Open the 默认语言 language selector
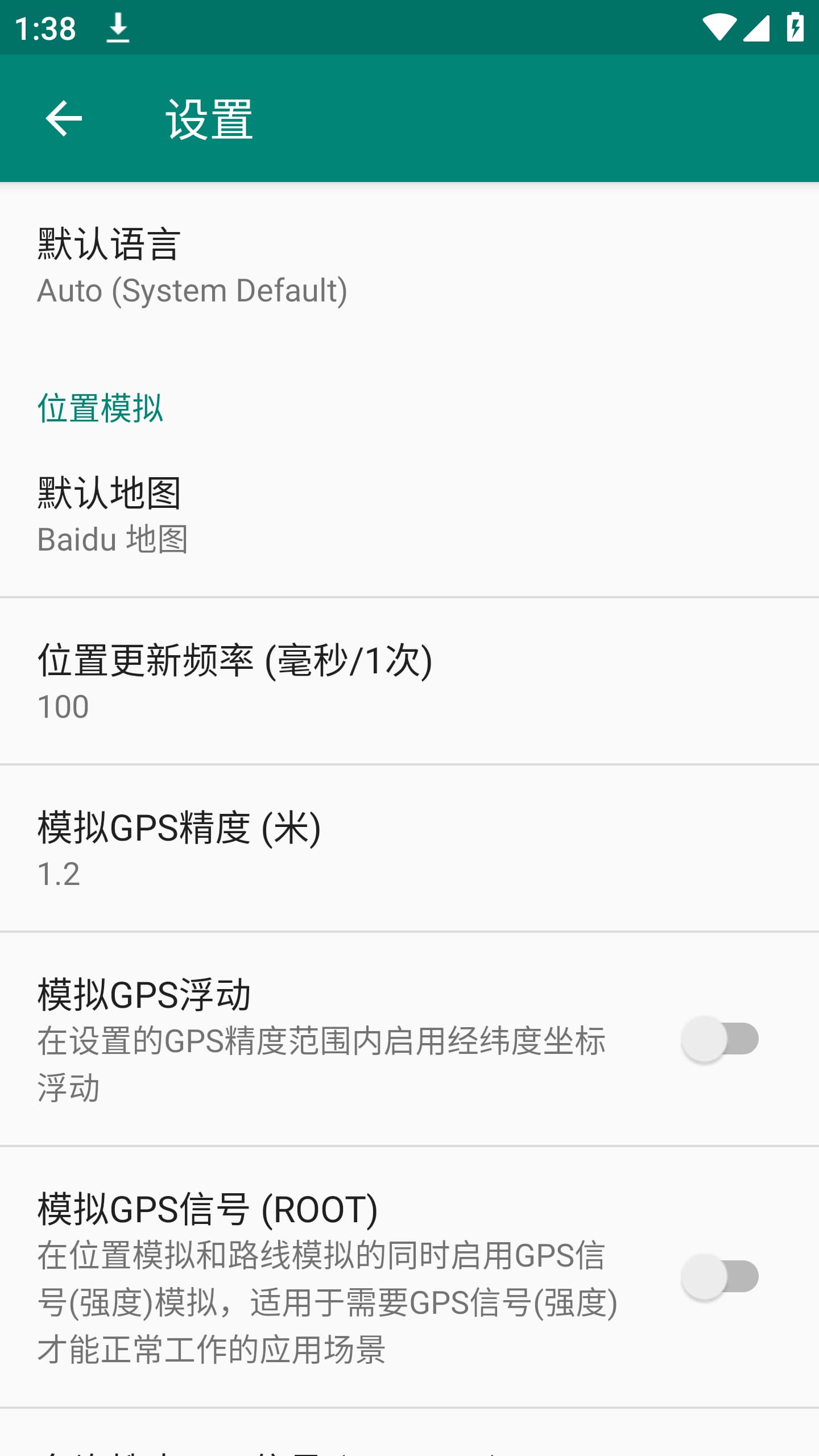The image size is (819, 1456). coord(227,267)
